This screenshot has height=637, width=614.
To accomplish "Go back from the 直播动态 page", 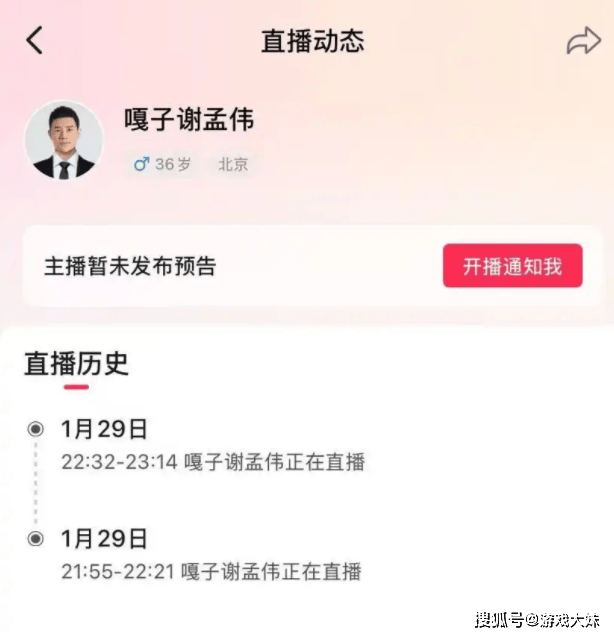I will [x=35, y=41].
